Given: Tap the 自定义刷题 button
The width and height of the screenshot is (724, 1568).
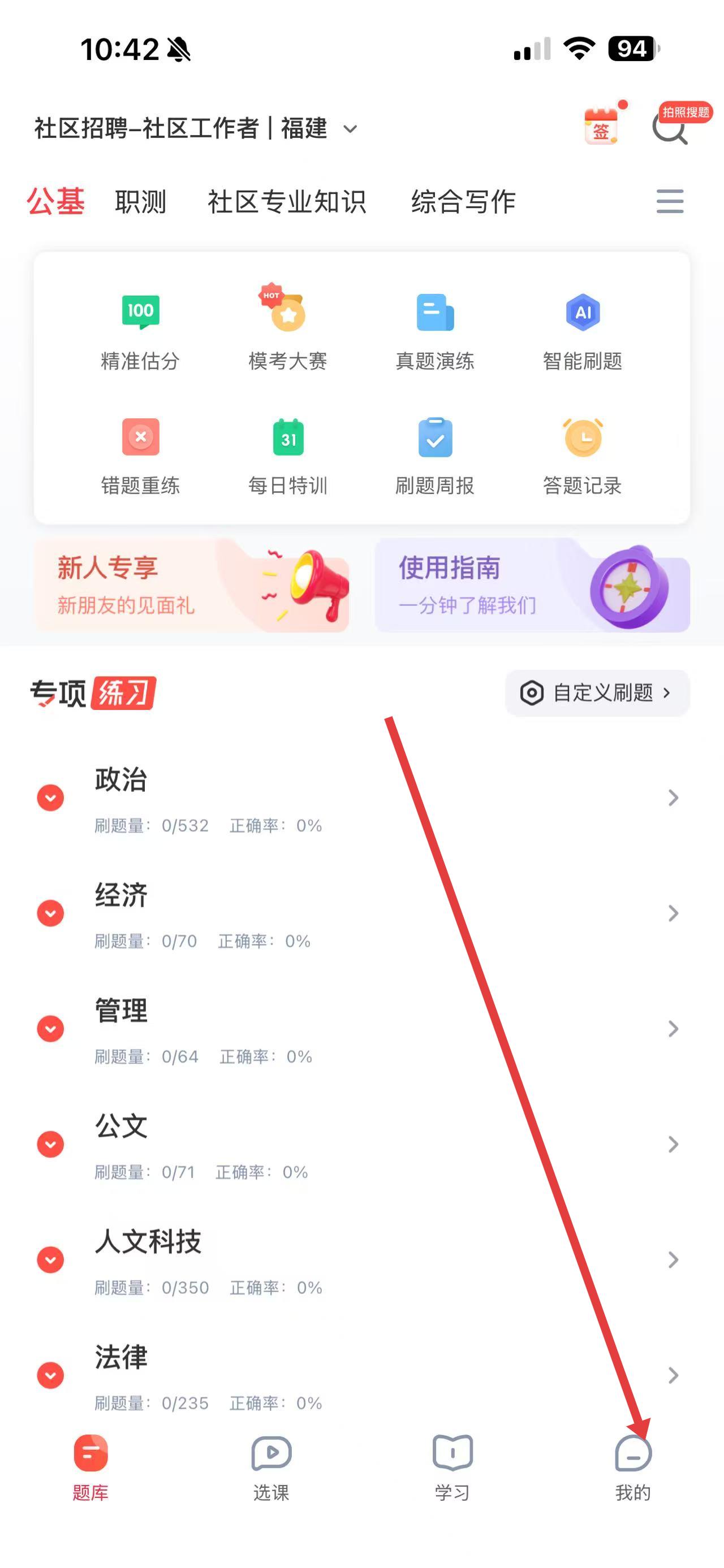Looking at the screenshot, I should point(597,692).
